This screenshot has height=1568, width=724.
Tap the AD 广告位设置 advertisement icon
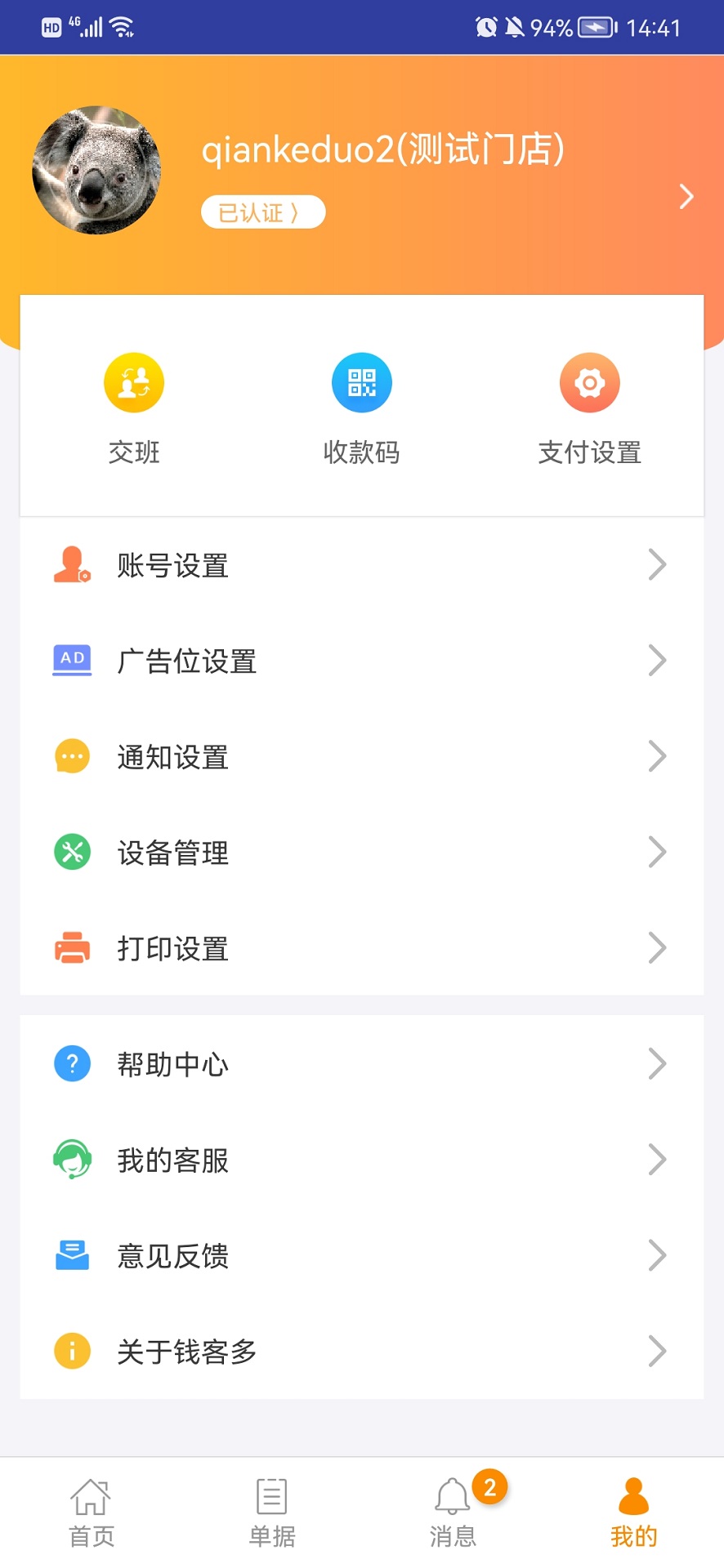tap(72, 660)
